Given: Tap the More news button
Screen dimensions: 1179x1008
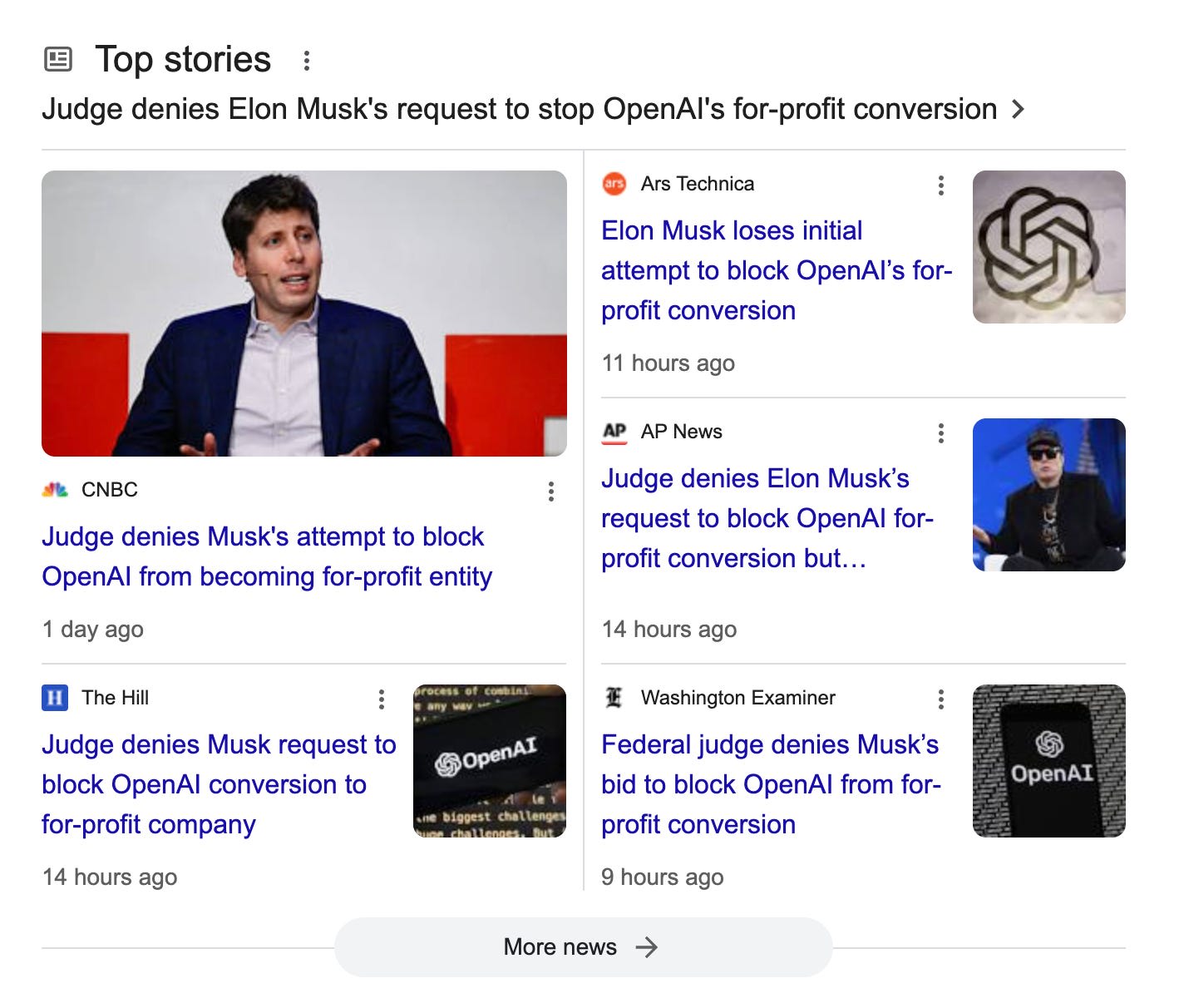Looking at the screenshot, I should coord(583,947).
